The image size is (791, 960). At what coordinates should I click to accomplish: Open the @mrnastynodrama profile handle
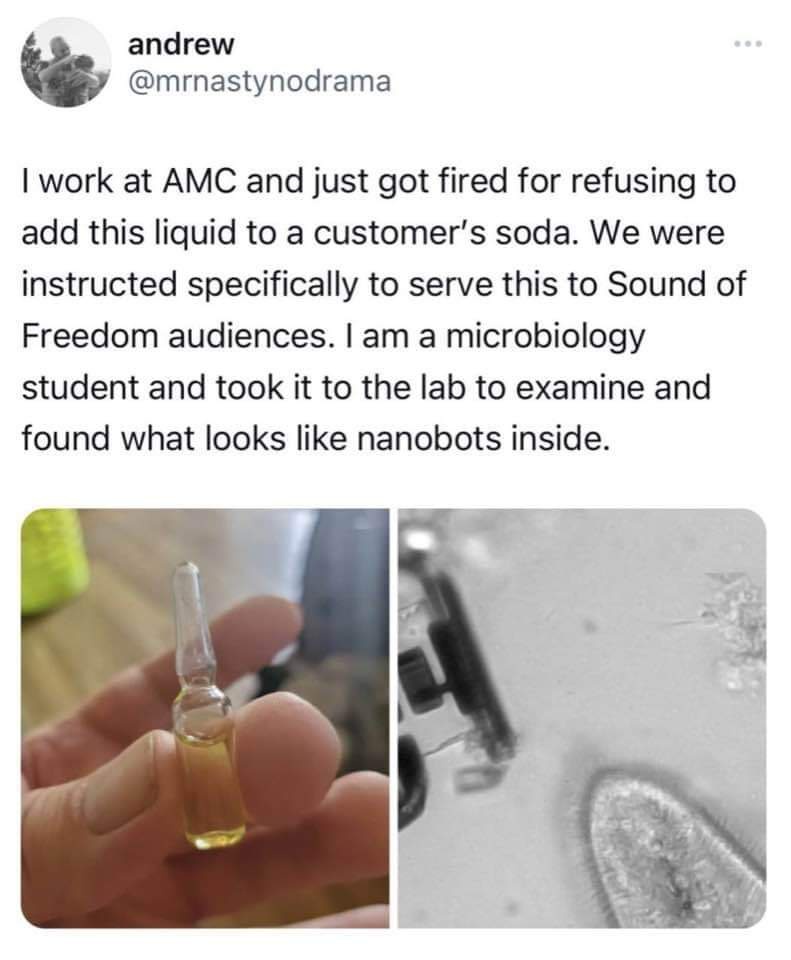pos(259,83)
